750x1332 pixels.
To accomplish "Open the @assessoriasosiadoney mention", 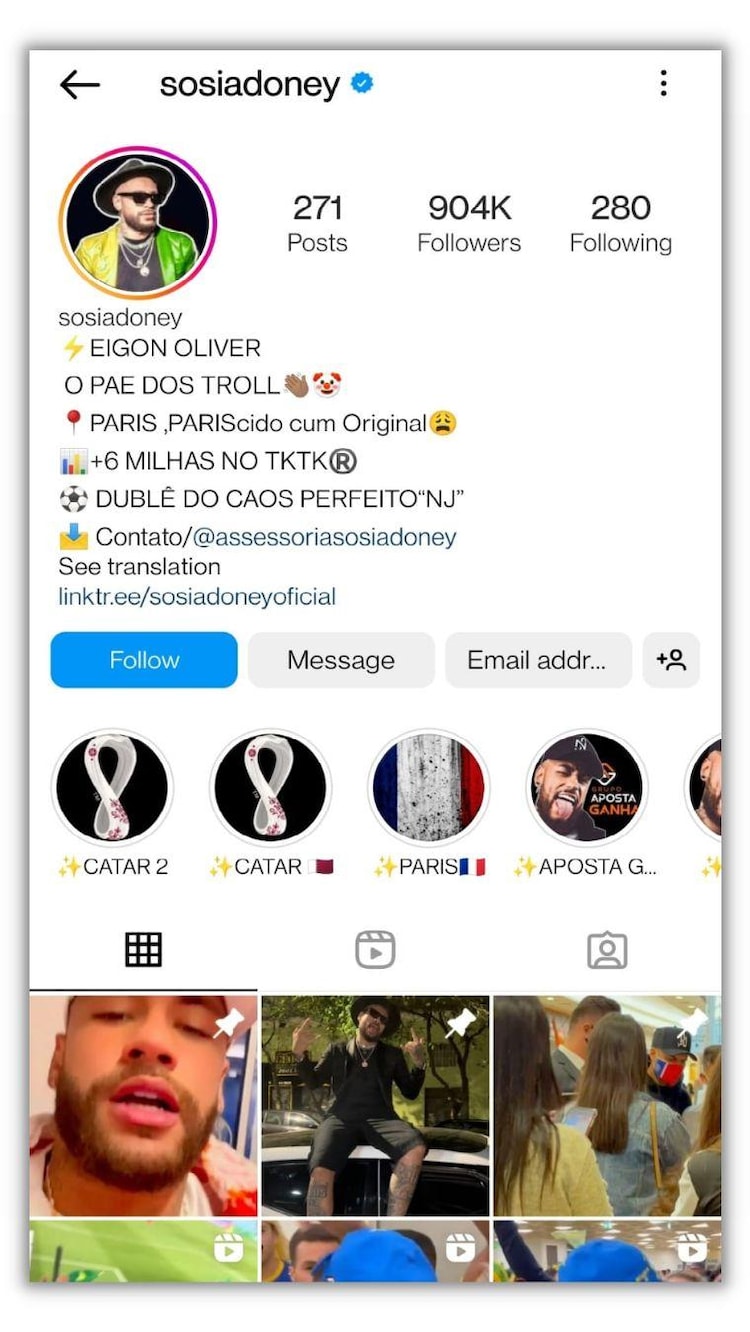I will point(324,537).
